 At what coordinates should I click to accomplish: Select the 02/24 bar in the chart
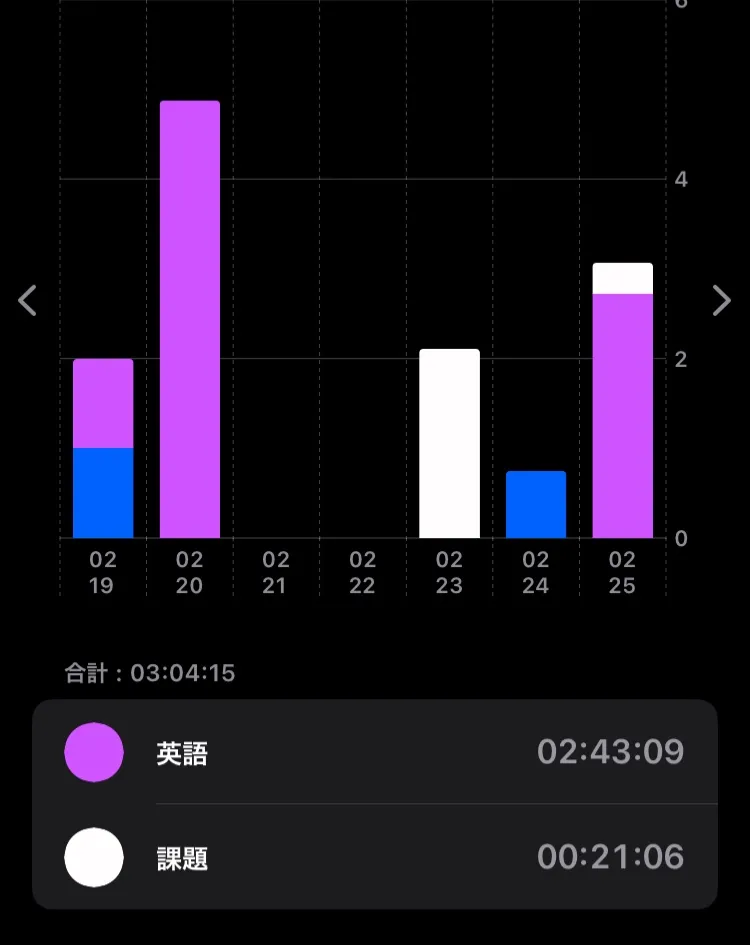(x=536, y=505)
